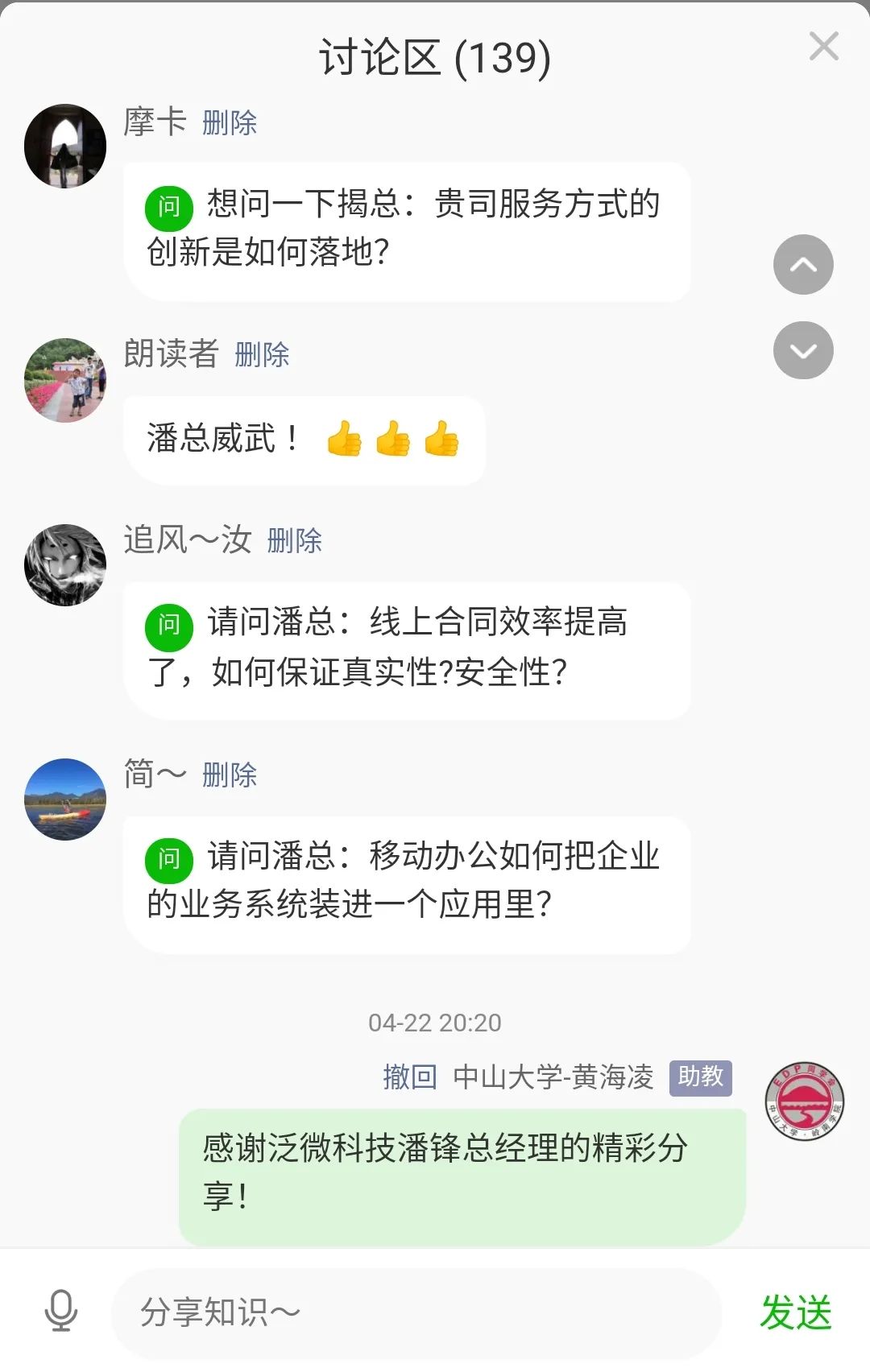
Task: Close the 讨论区 discussion panel
Action: tap(823, 47)
